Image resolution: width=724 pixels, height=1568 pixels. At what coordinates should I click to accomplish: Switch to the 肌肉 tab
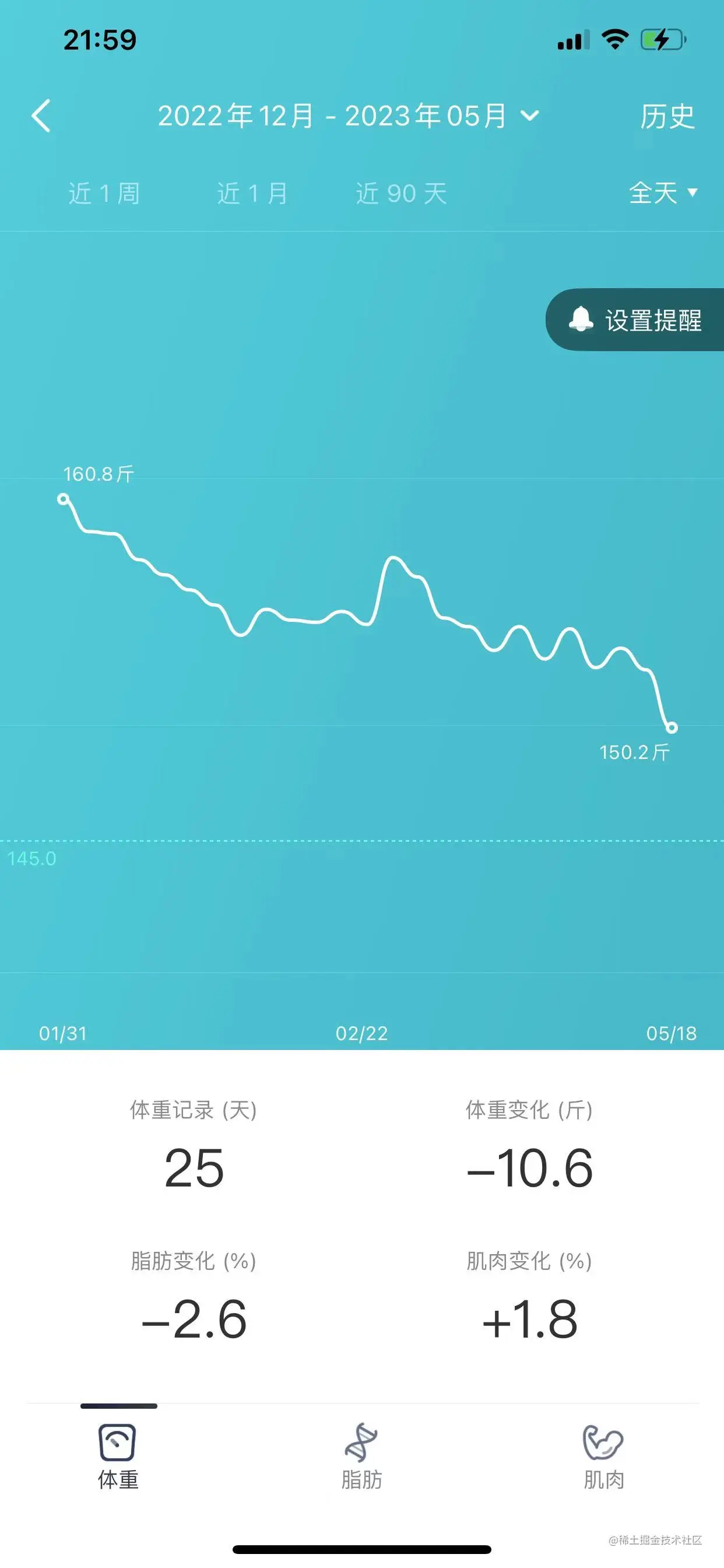tap(603, 1456)
